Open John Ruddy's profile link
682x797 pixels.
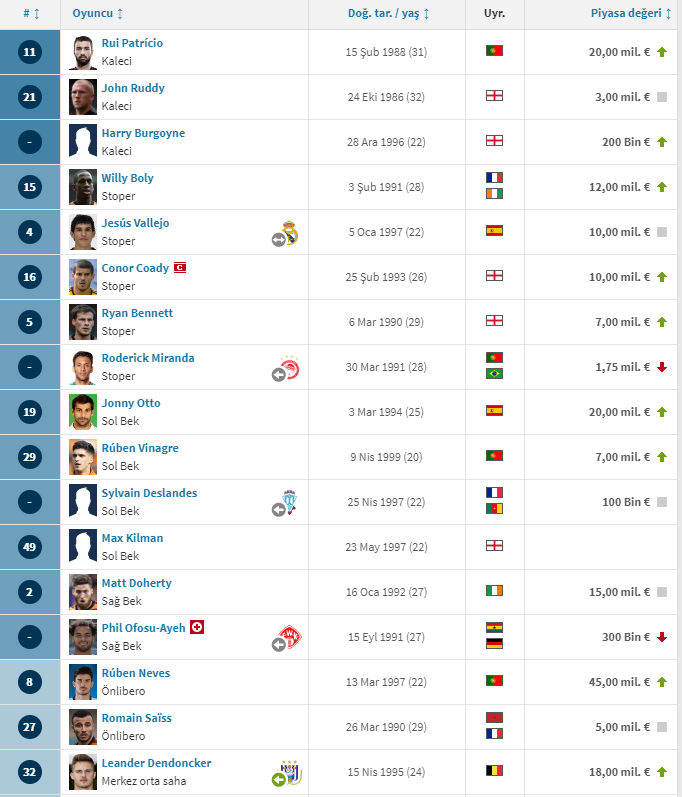[x=133, y=88]
